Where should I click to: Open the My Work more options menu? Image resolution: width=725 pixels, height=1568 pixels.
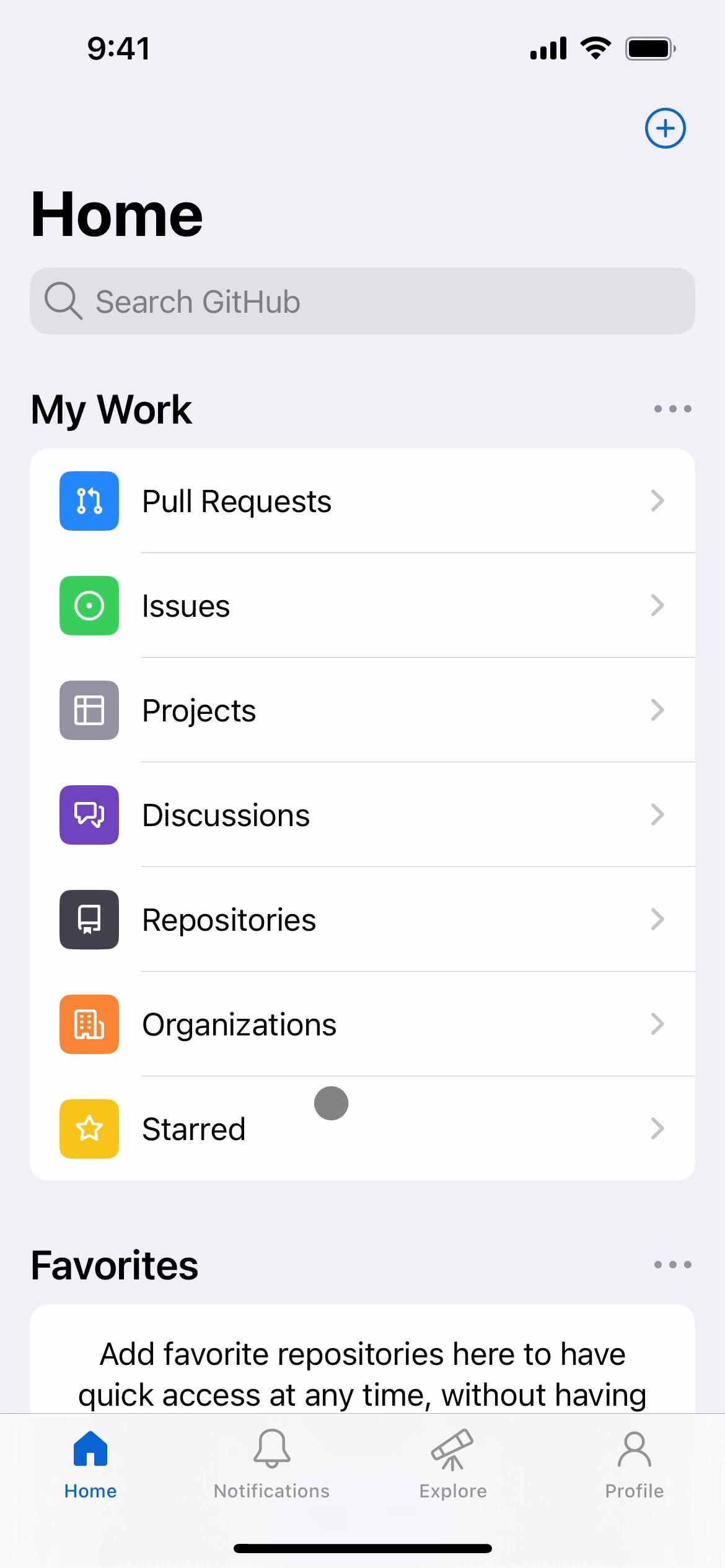[672, 409]
